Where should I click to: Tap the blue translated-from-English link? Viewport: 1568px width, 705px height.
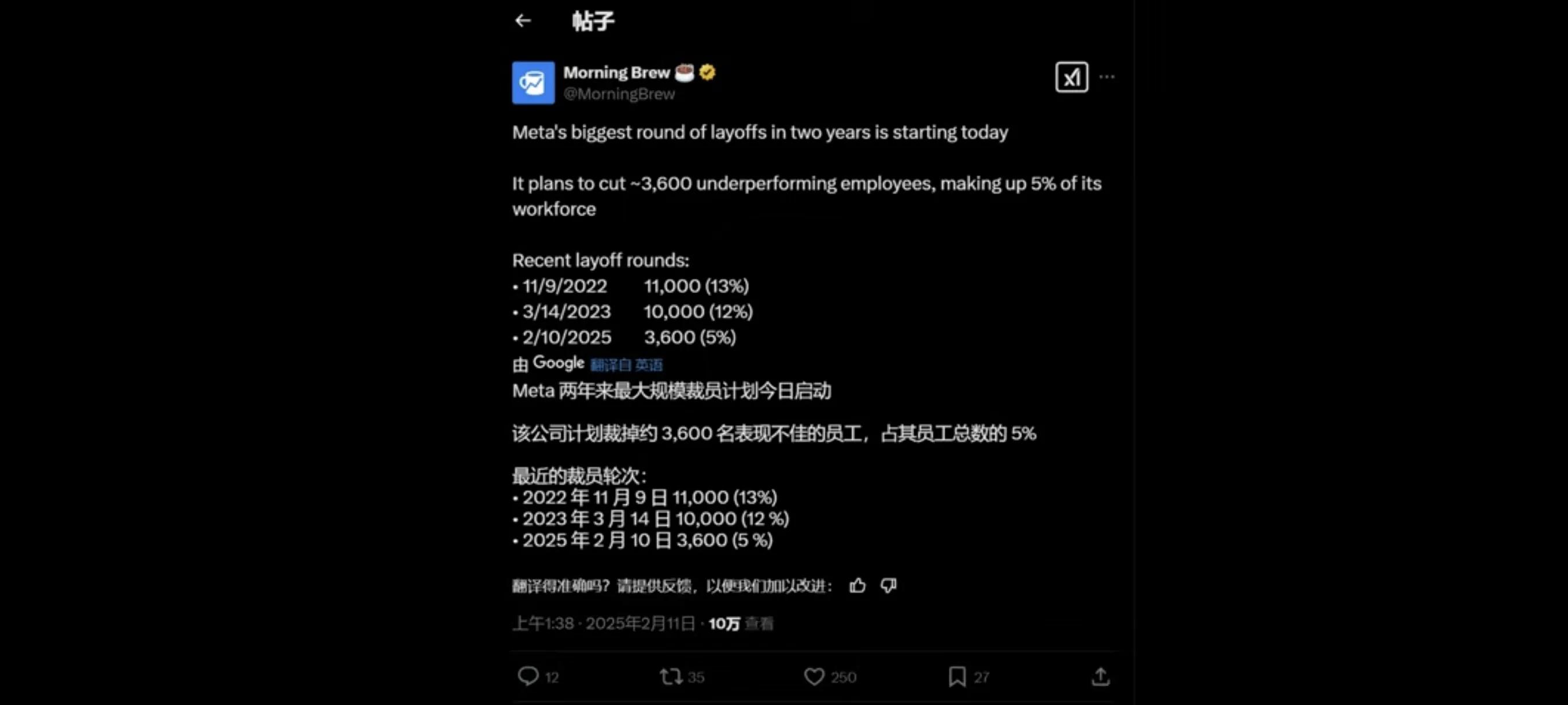(x=626, y=365)
